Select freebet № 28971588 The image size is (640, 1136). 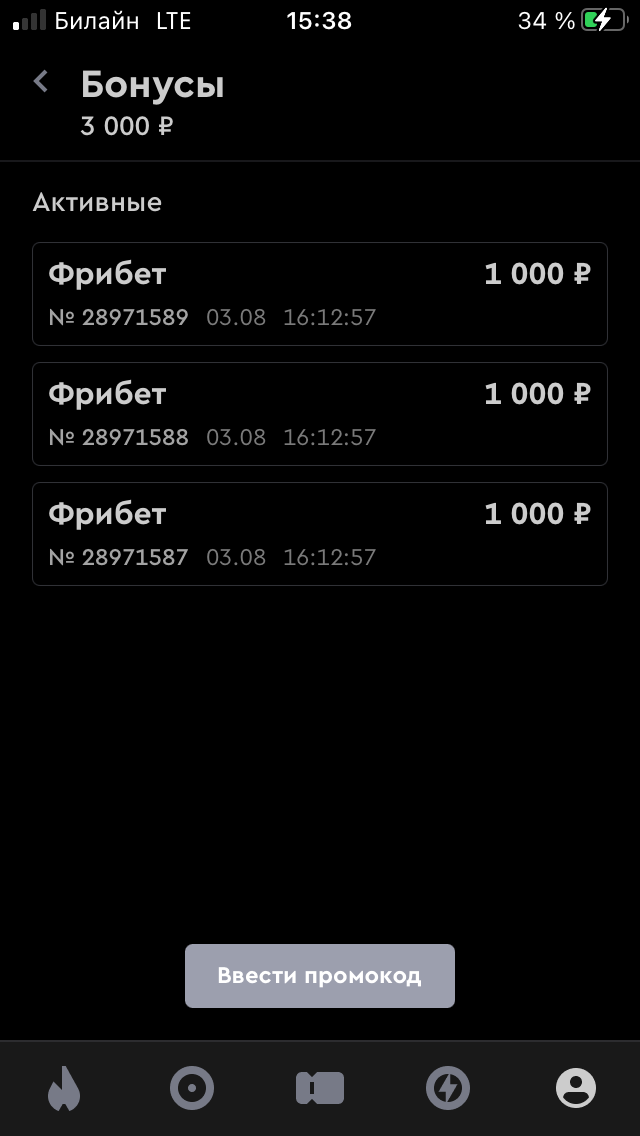(320, 414)
